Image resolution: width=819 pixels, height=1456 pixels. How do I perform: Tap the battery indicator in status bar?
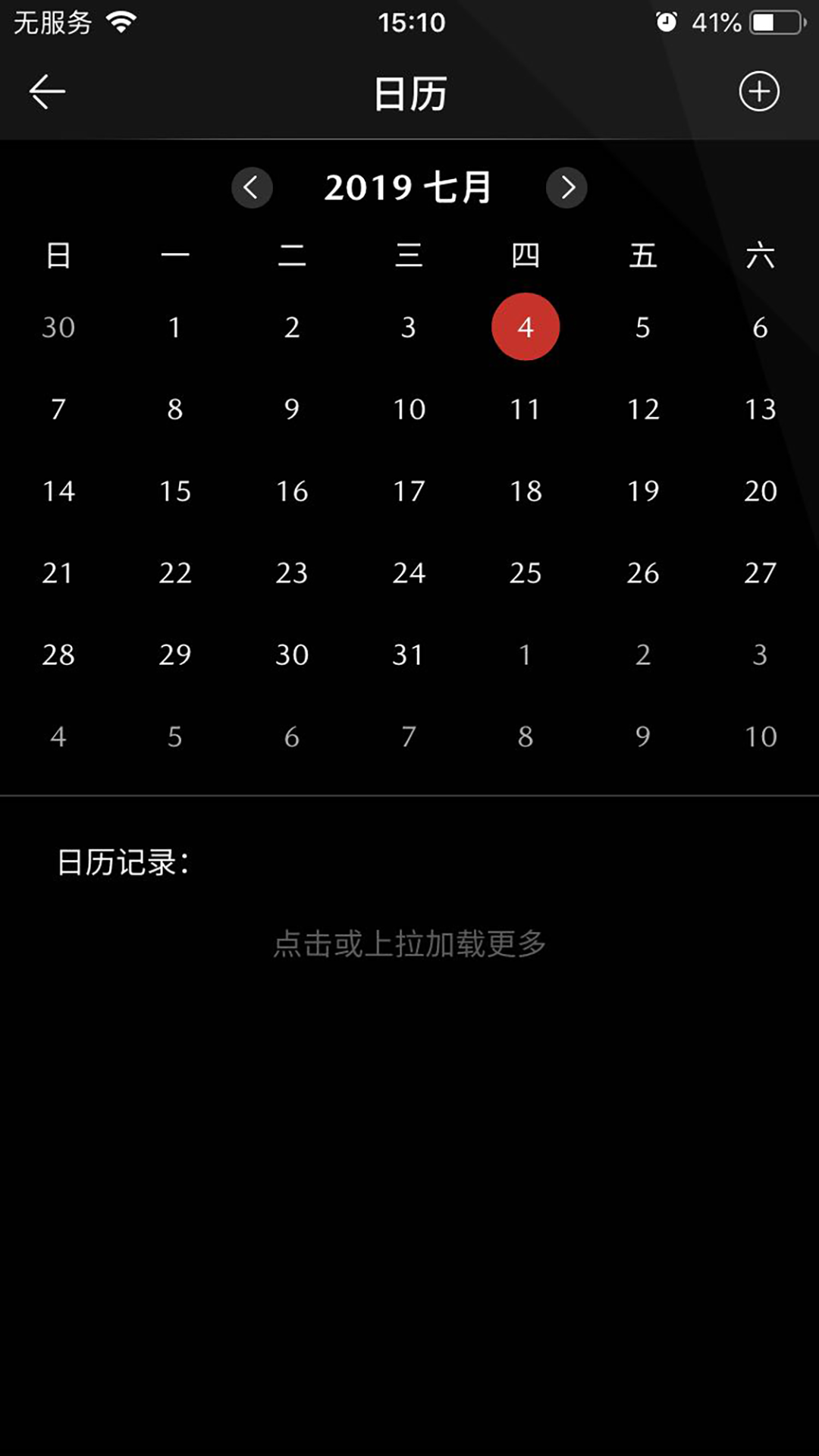[773, 23]
